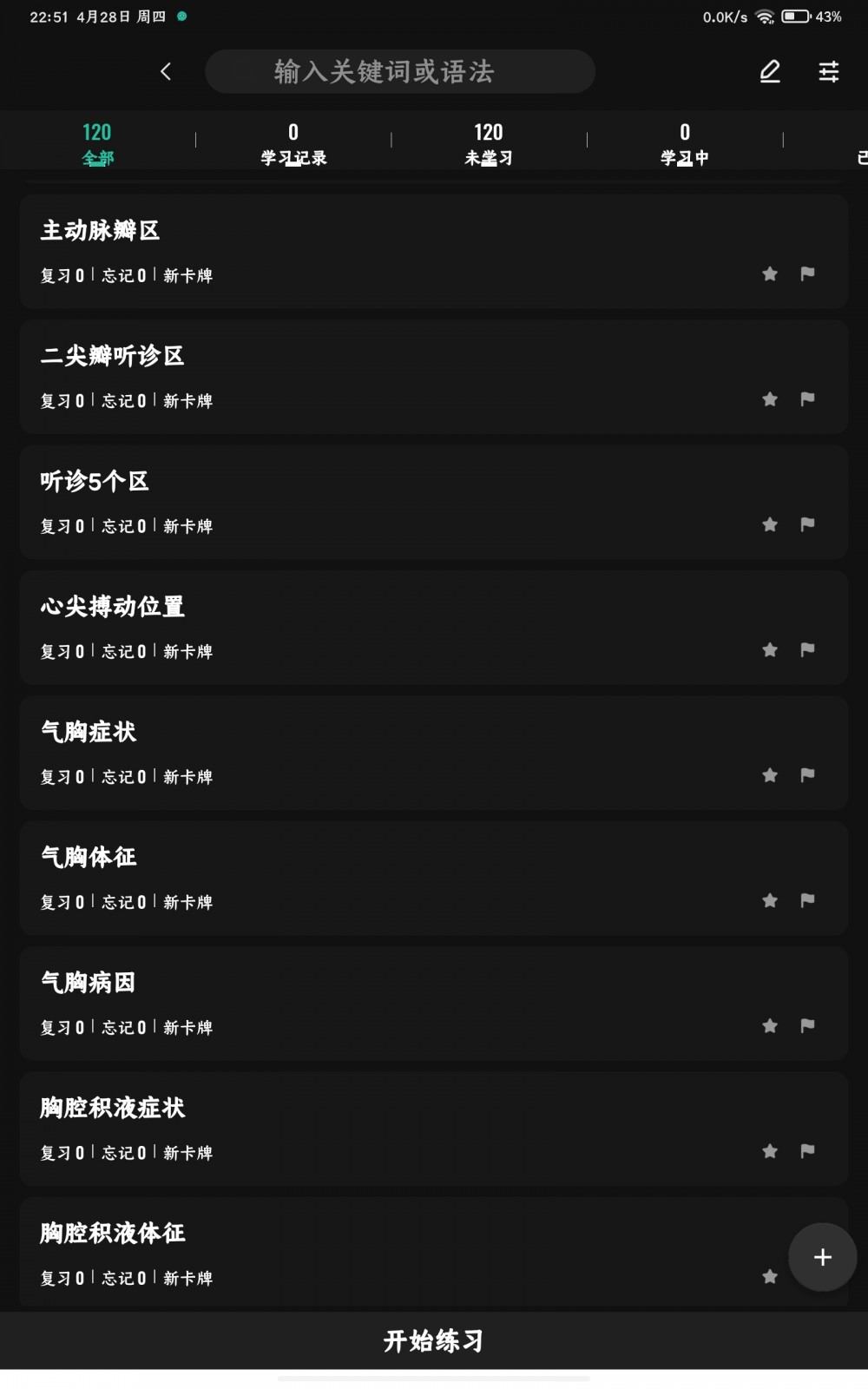Add a new card with plus button
This screenshot has width=868, height=1389.
823,1257
